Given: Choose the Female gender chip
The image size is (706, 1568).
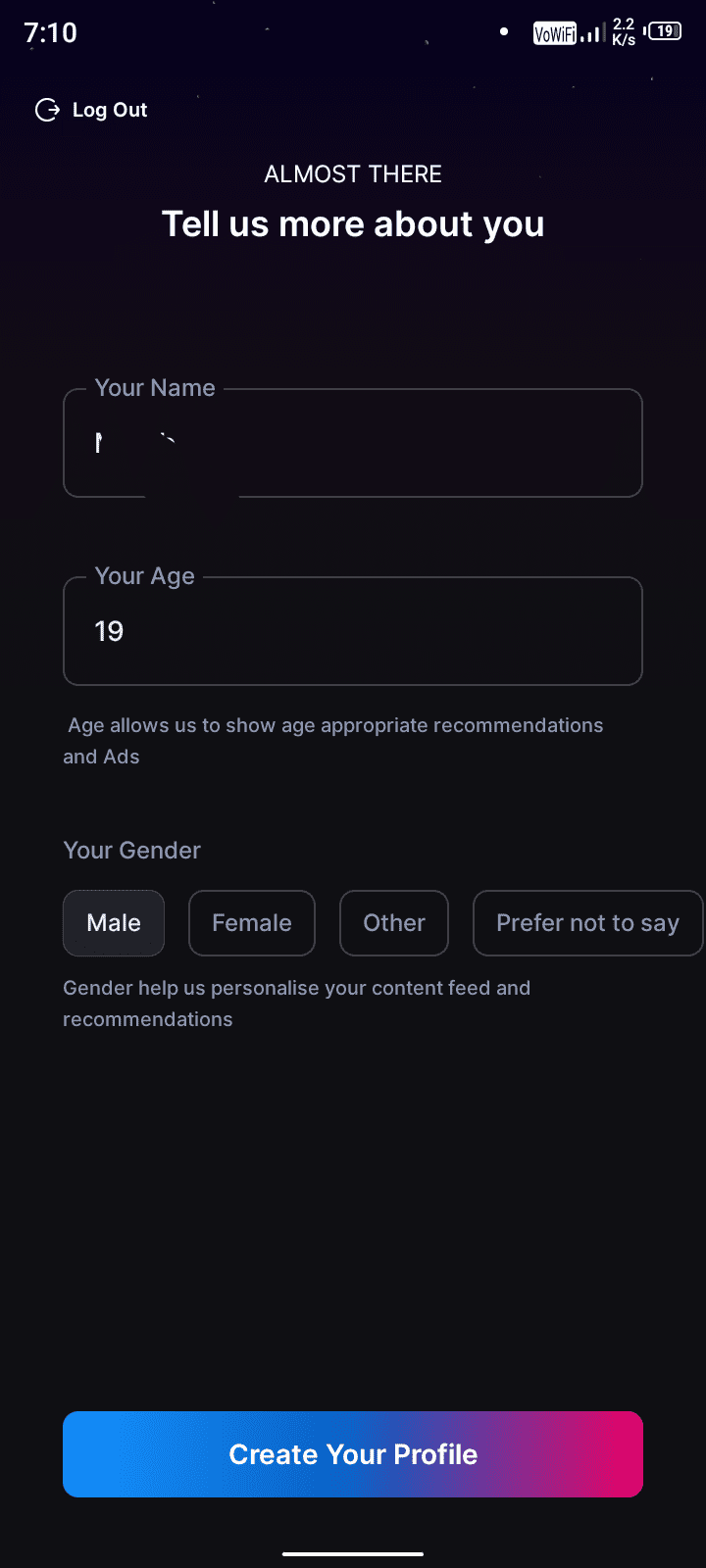Looking at the screenshot, I should tap(252, 923).
